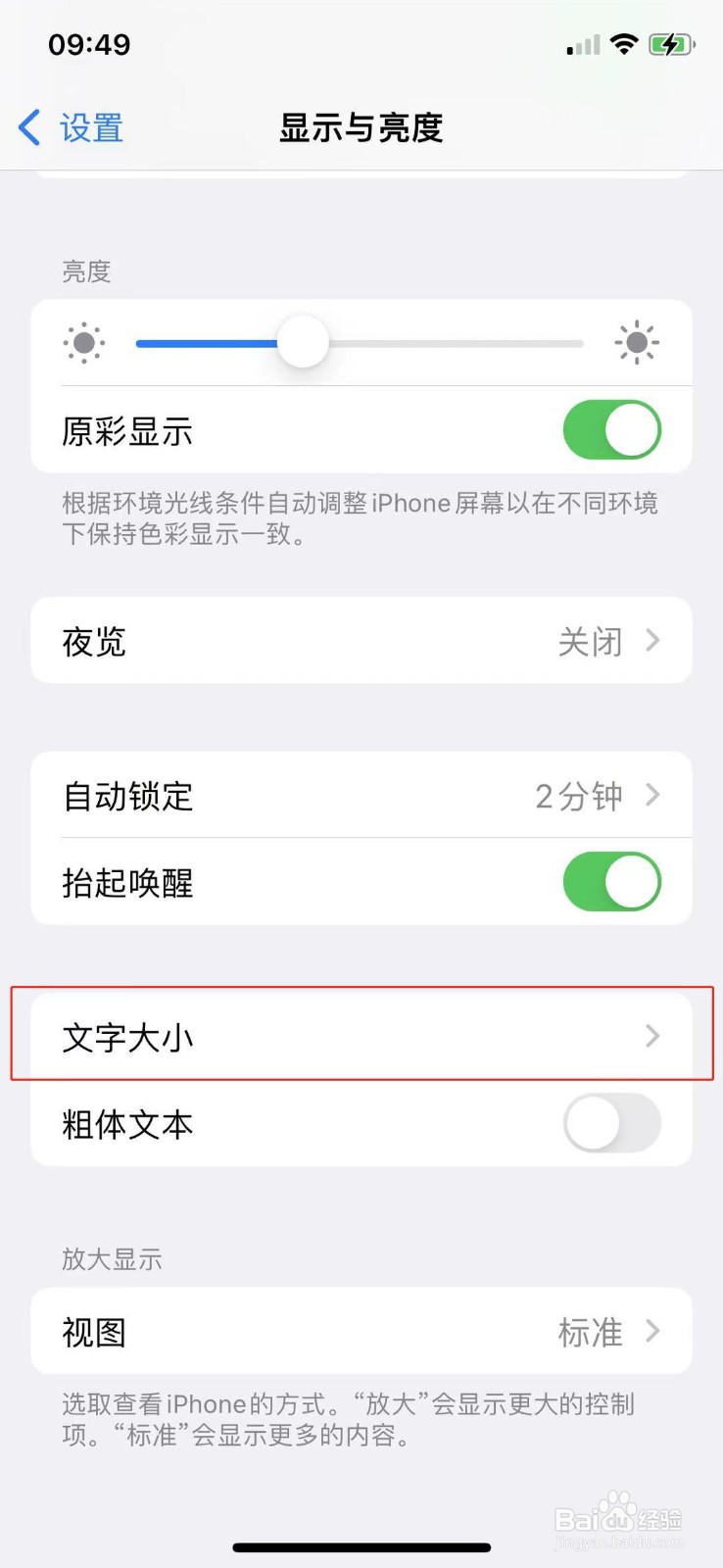The image size is (723, 1568).
Task: Tap the time display 09:49
Action: coord(89,43)
